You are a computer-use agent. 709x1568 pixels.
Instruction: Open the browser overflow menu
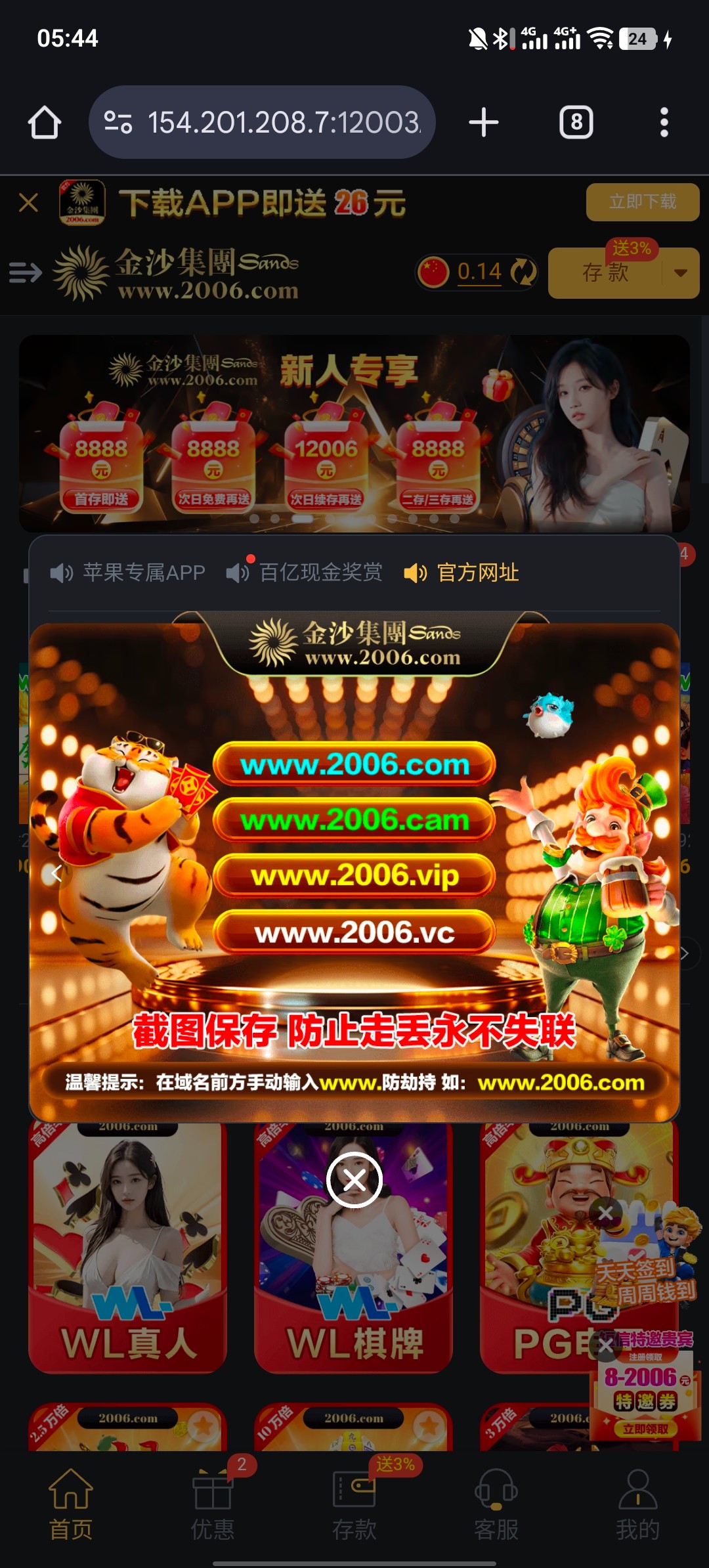(x=664, y=123)
